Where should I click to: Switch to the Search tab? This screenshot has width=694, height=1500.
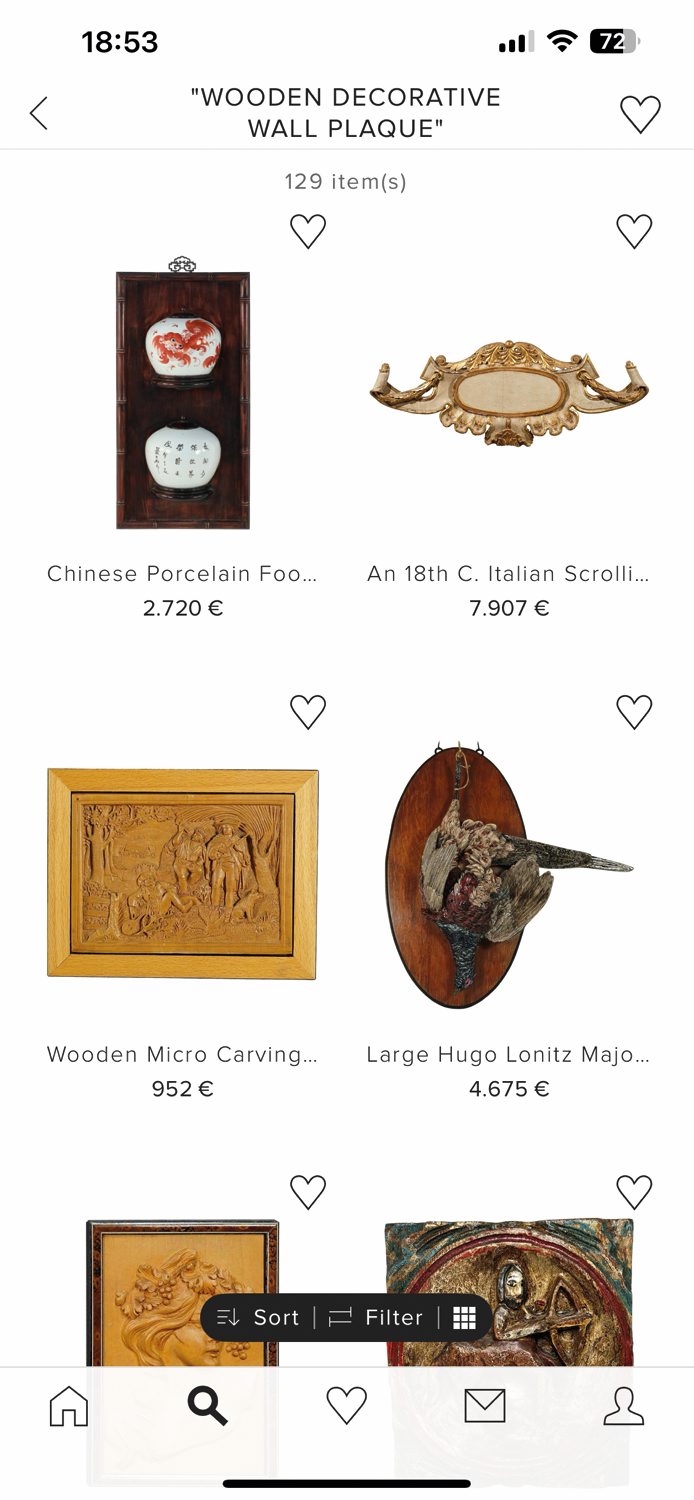click(x=207, y=1406)
